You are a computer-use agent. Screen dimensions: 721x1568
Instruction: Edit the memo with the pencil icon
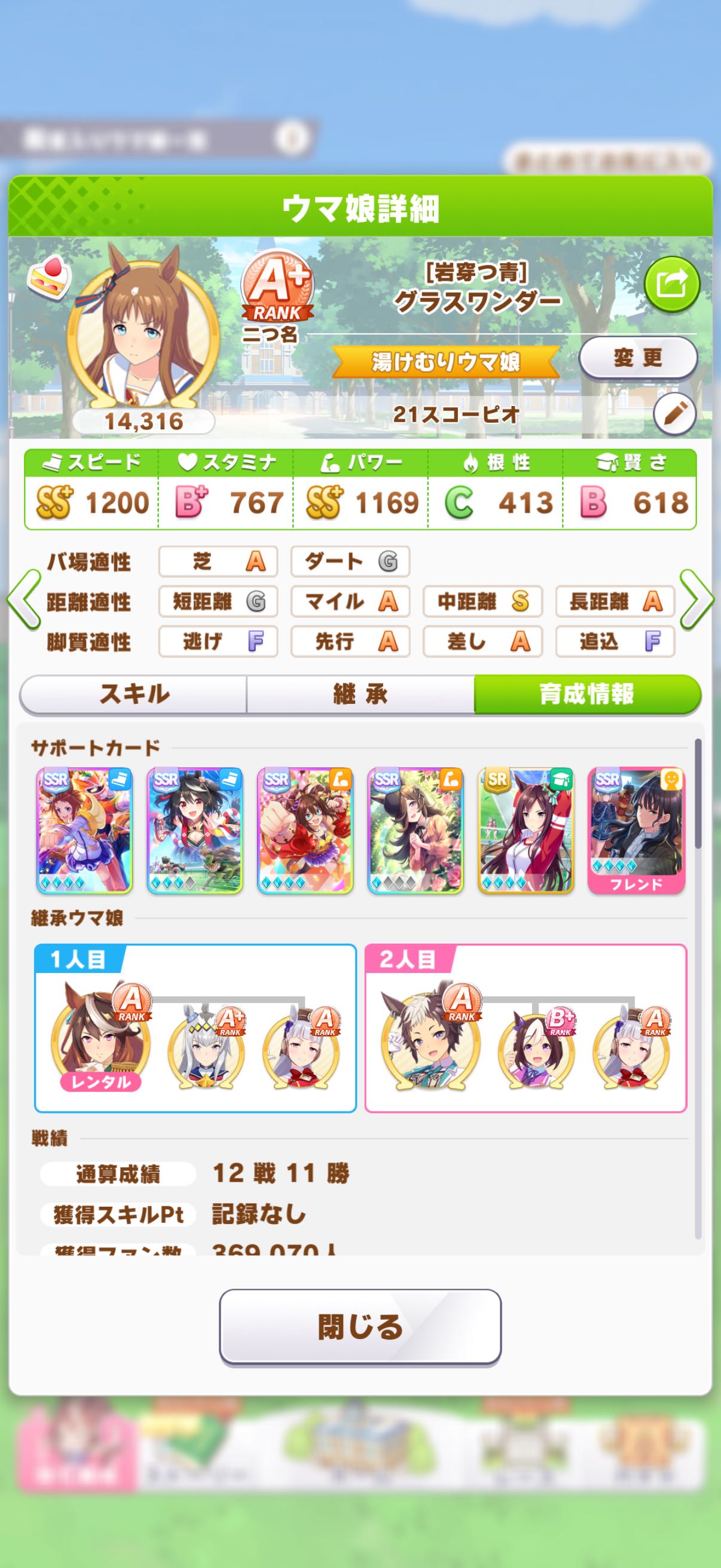point(674,414)
